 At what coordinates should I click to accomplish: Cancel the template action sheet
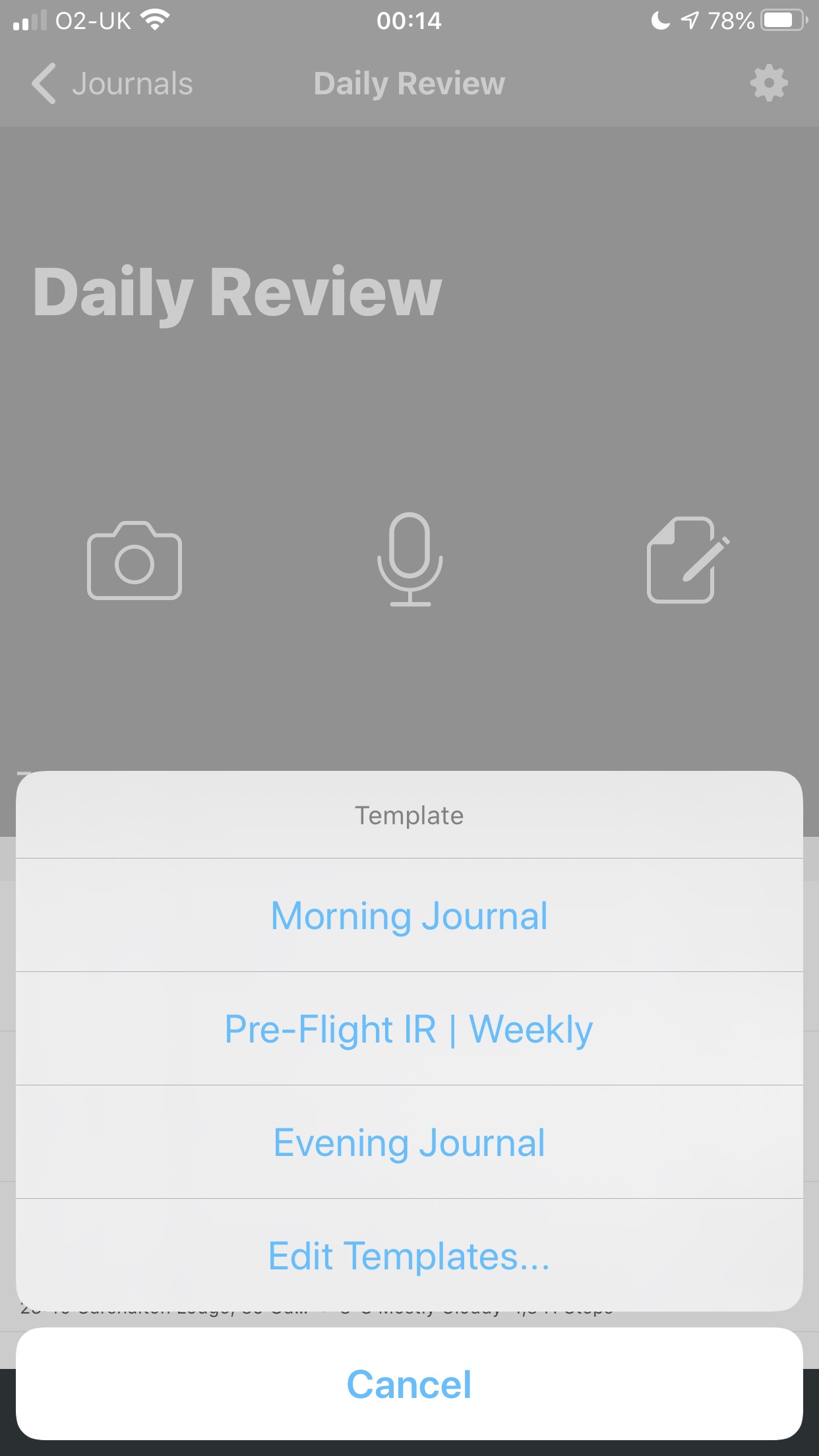tap(409, 1383)
